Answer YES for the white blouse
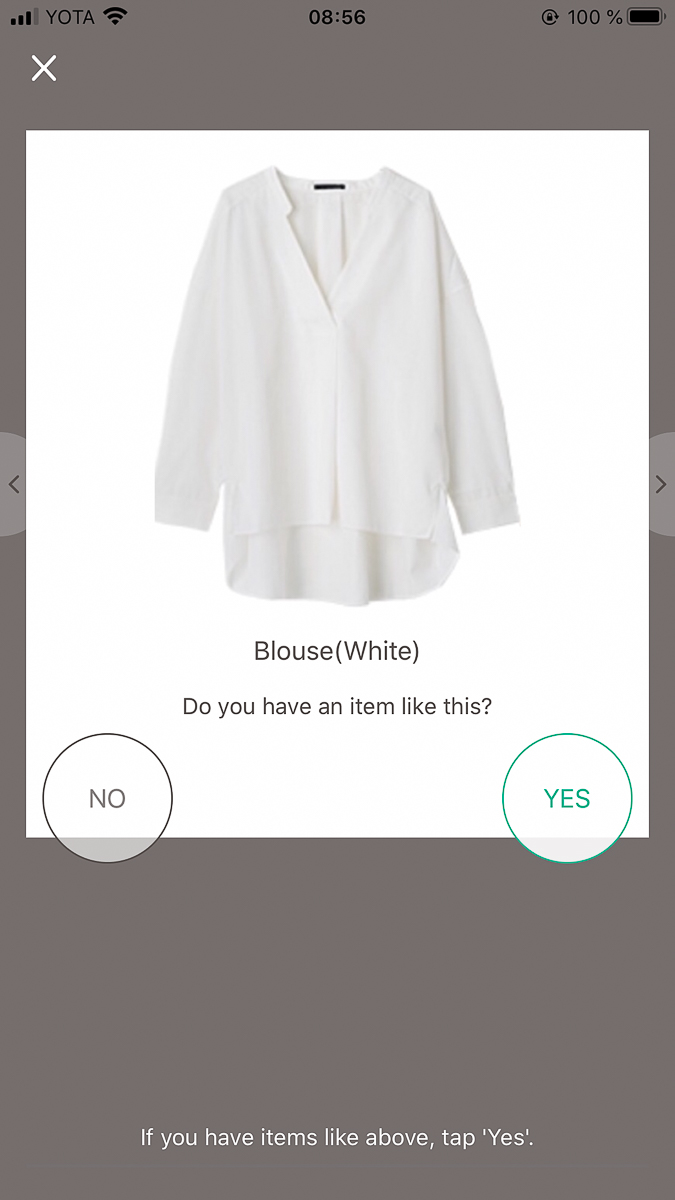The image size is (675, 1200). click(567, 798)
